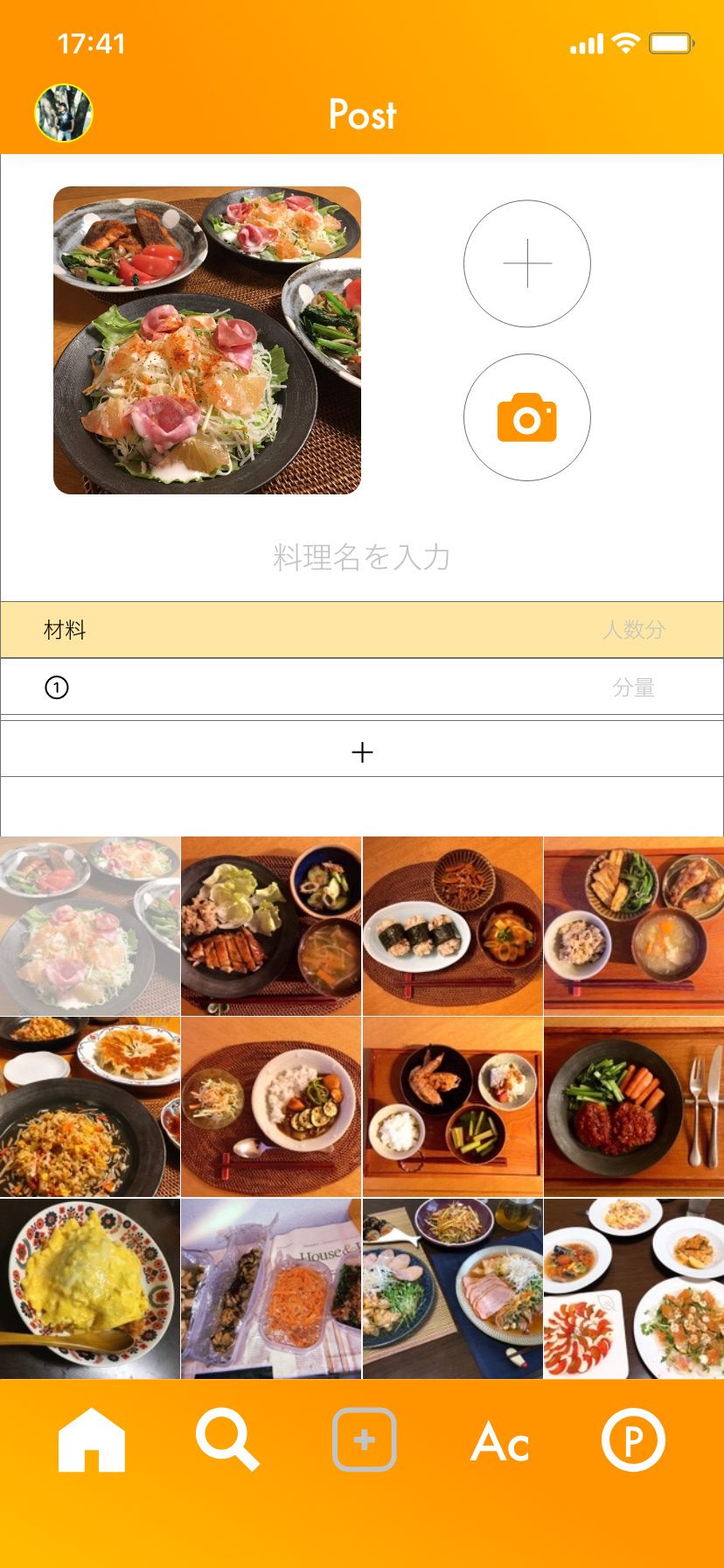Open the camera to take a photo
This screenshot has width=724, height=1568.
(x=526, y=417)
